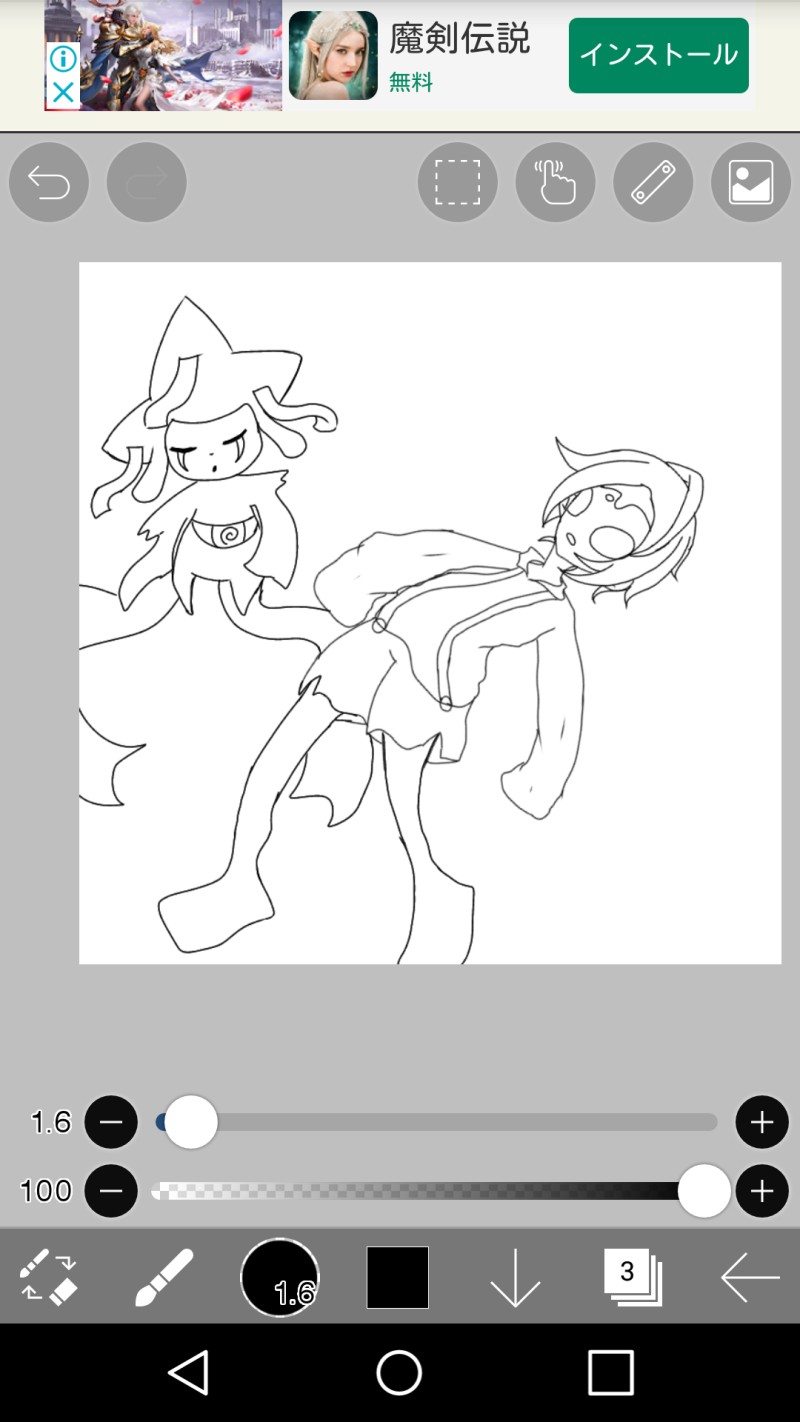Decrease opacity with minus button

(111, 1191)
